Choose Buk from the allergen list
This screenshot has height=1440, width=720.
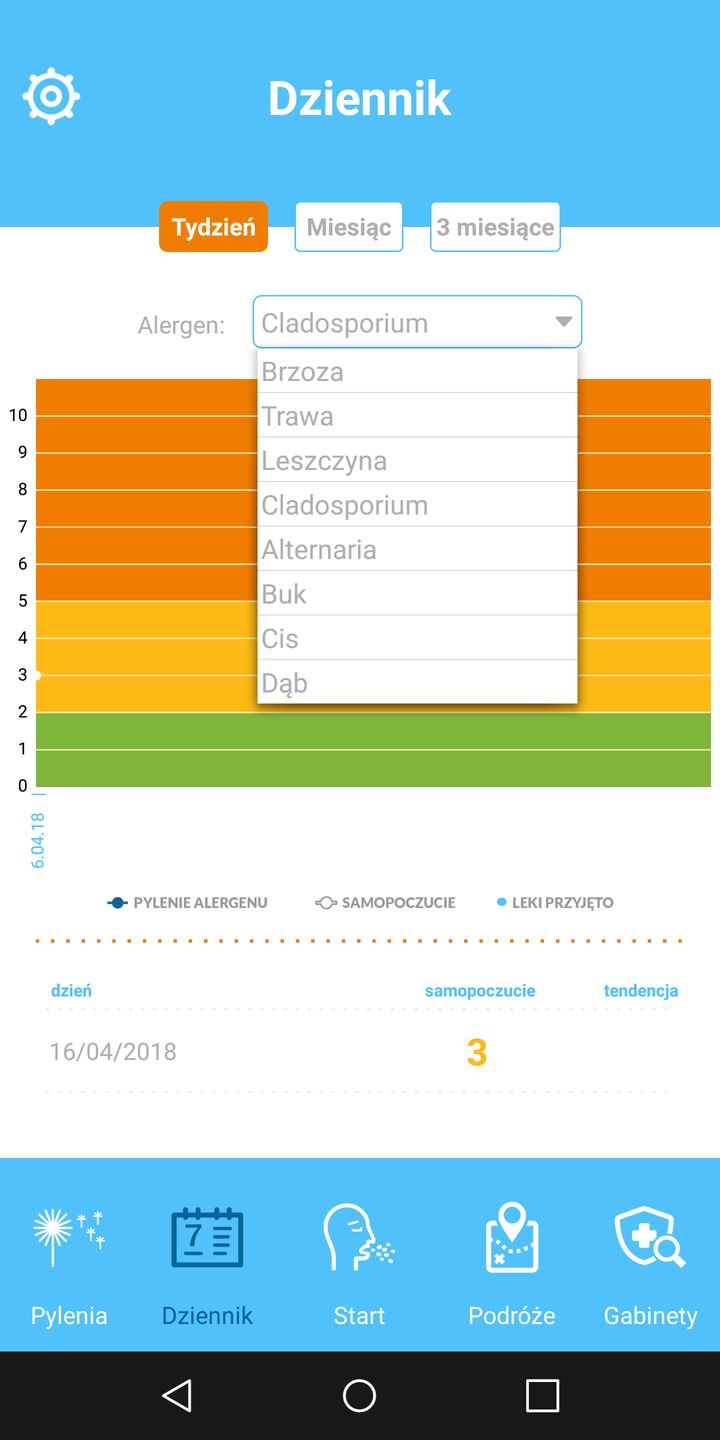417,594
